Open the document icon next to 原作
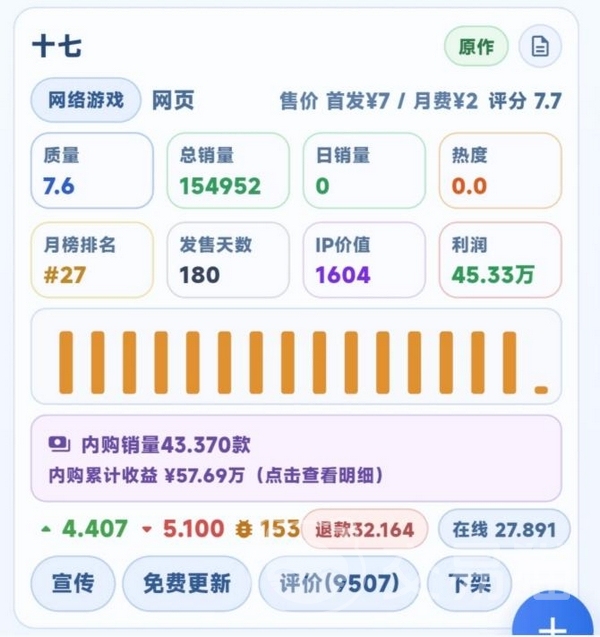 point(540,47)
